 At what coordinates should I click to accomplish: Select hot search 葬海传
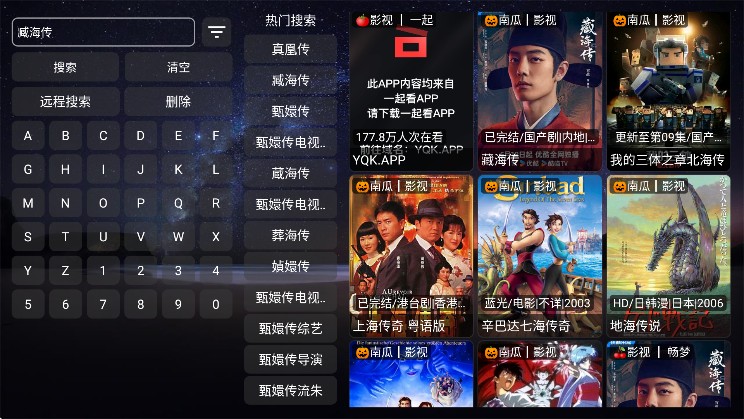(x=290, y=235)
